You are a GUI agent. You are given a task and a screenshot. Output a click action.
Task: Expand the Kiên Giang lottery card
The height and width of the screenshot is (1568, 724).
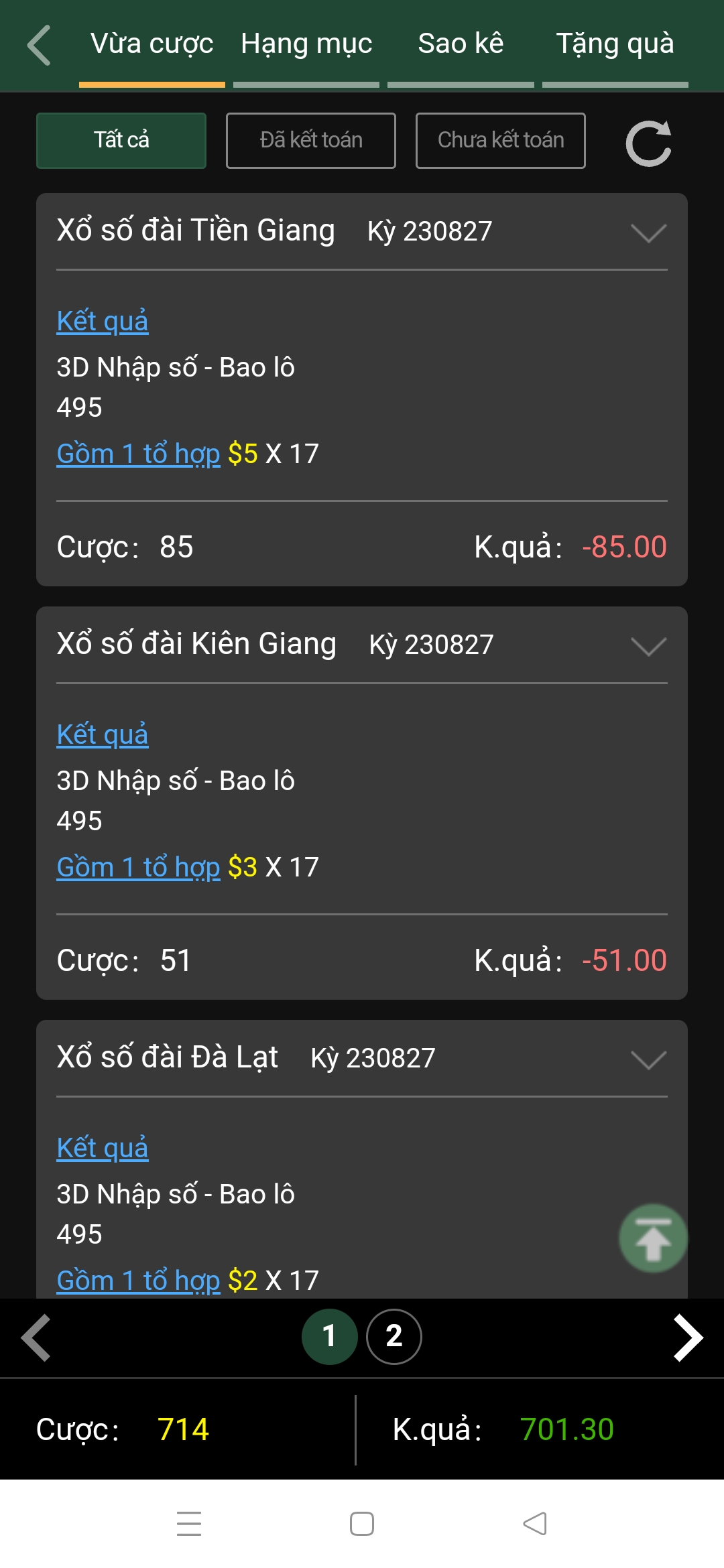point(648,646)
